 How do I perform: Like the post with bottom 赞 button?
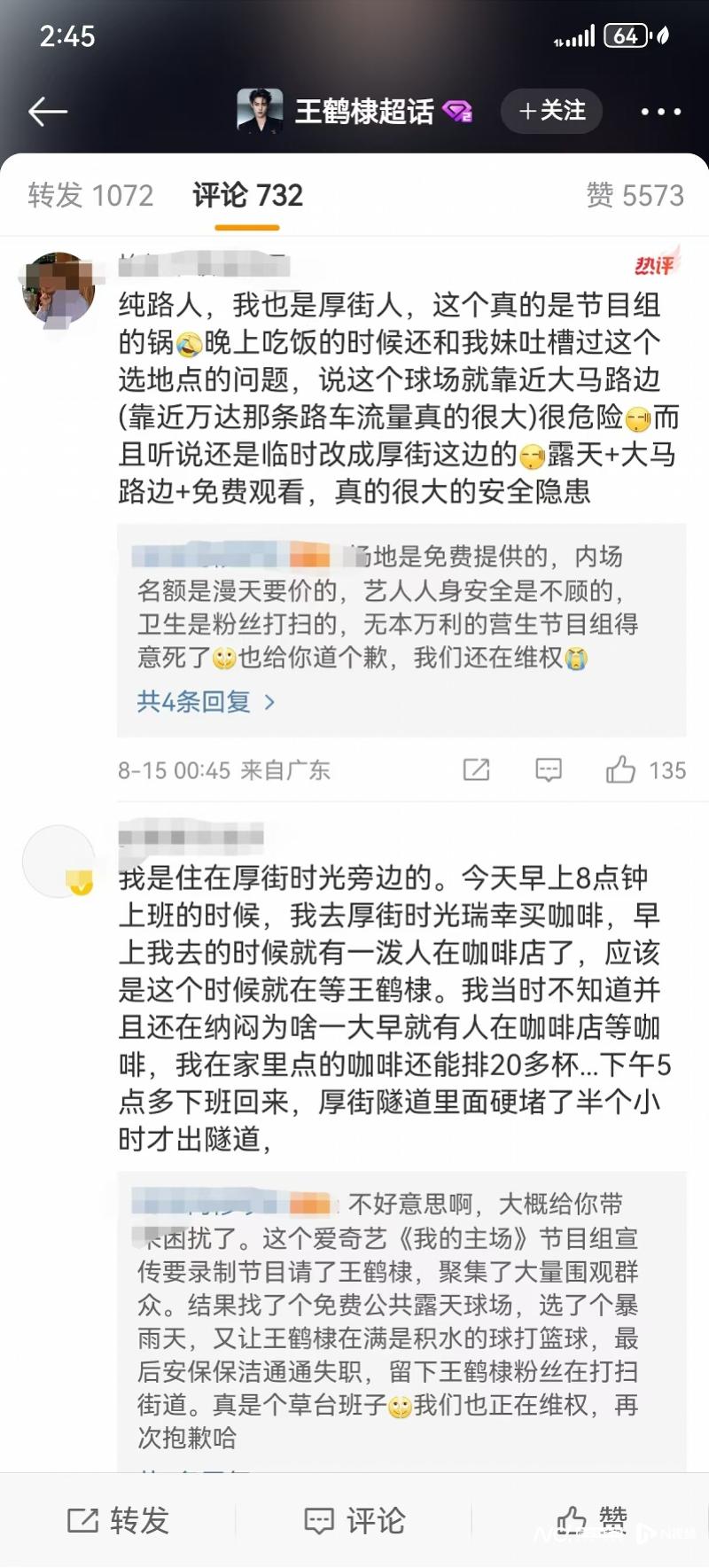[592, 1518]
